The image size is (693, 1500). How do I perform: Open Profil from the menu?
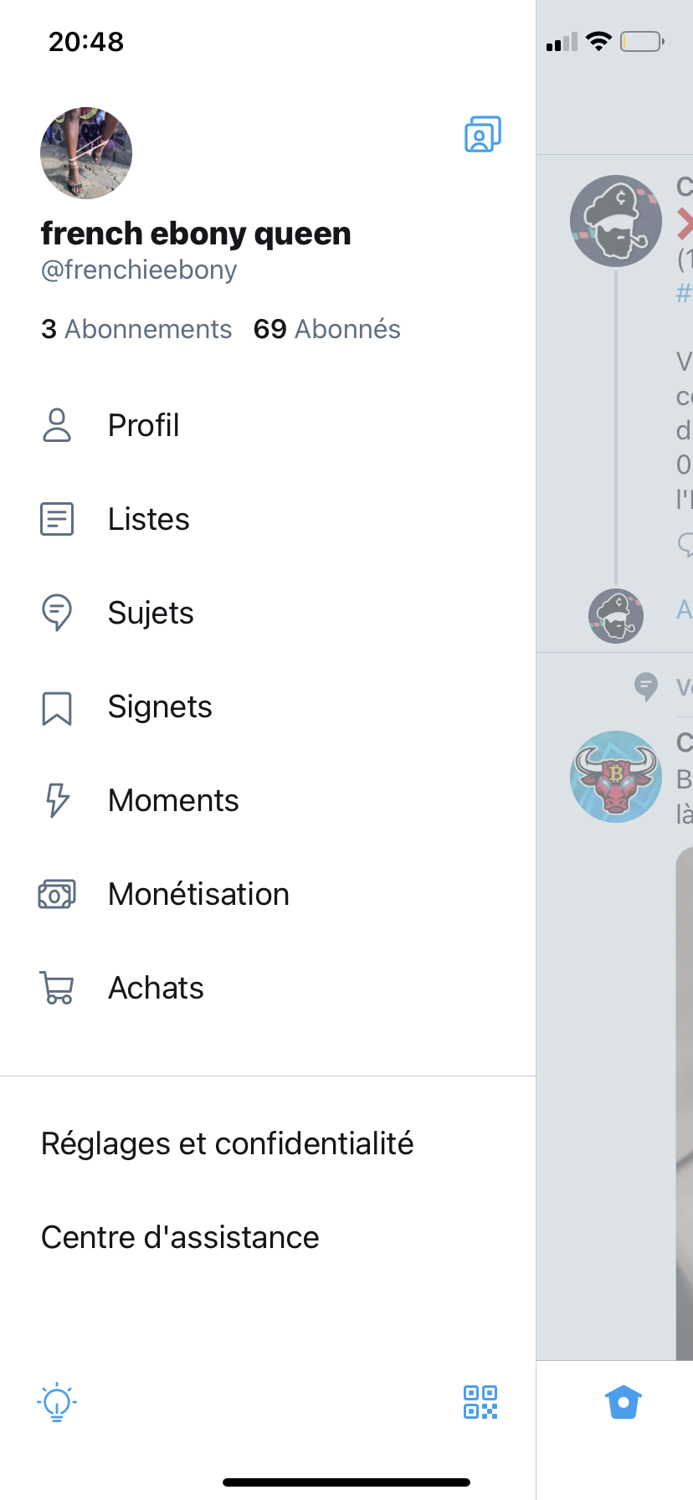pos(268,425)
